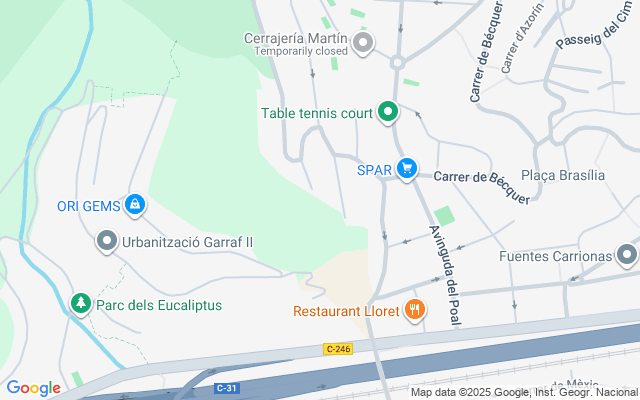View Urbanització Garraf II place details
The image size is (640, 400).
pyautogui.click(x=107, y=241)
